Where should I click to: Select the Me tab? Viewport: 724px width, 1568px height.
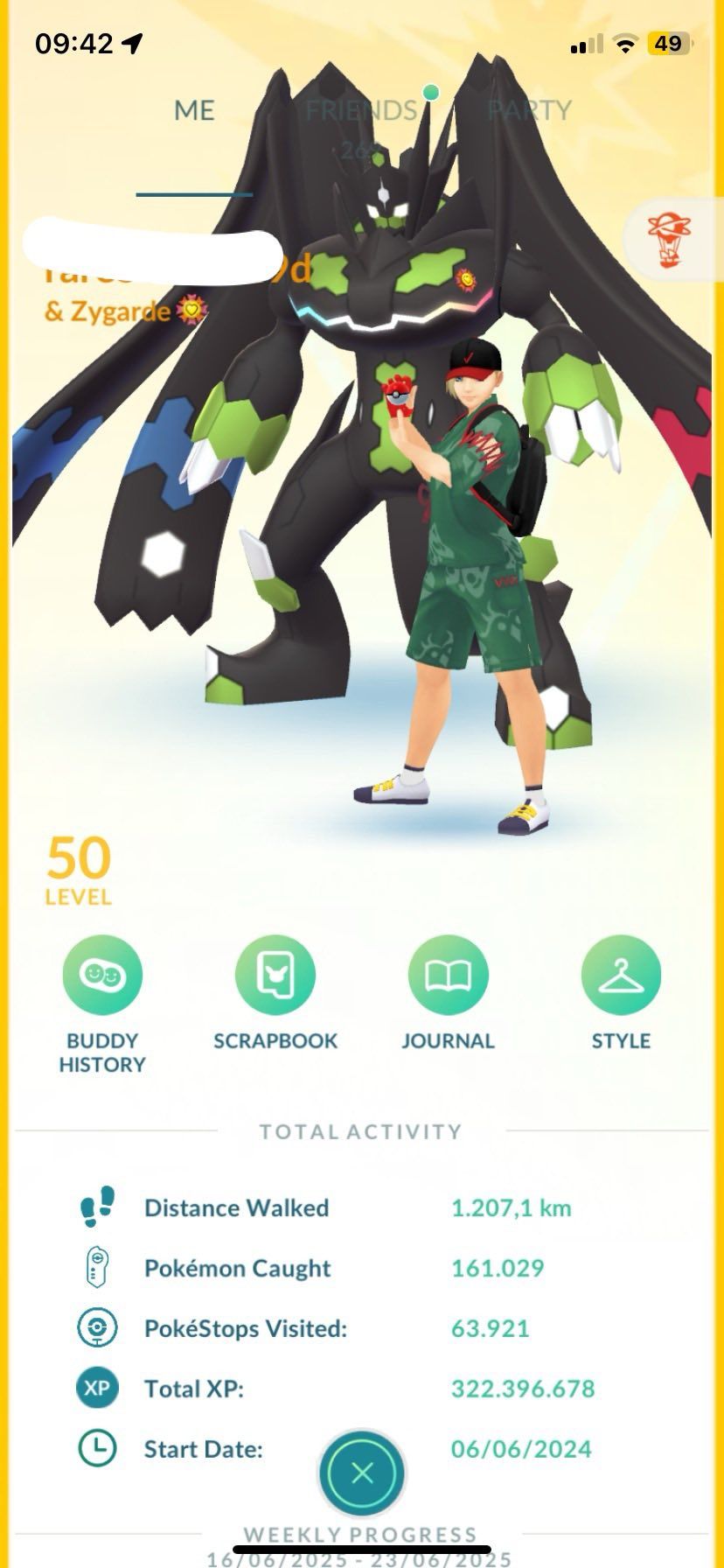click(x=194, y=111)
